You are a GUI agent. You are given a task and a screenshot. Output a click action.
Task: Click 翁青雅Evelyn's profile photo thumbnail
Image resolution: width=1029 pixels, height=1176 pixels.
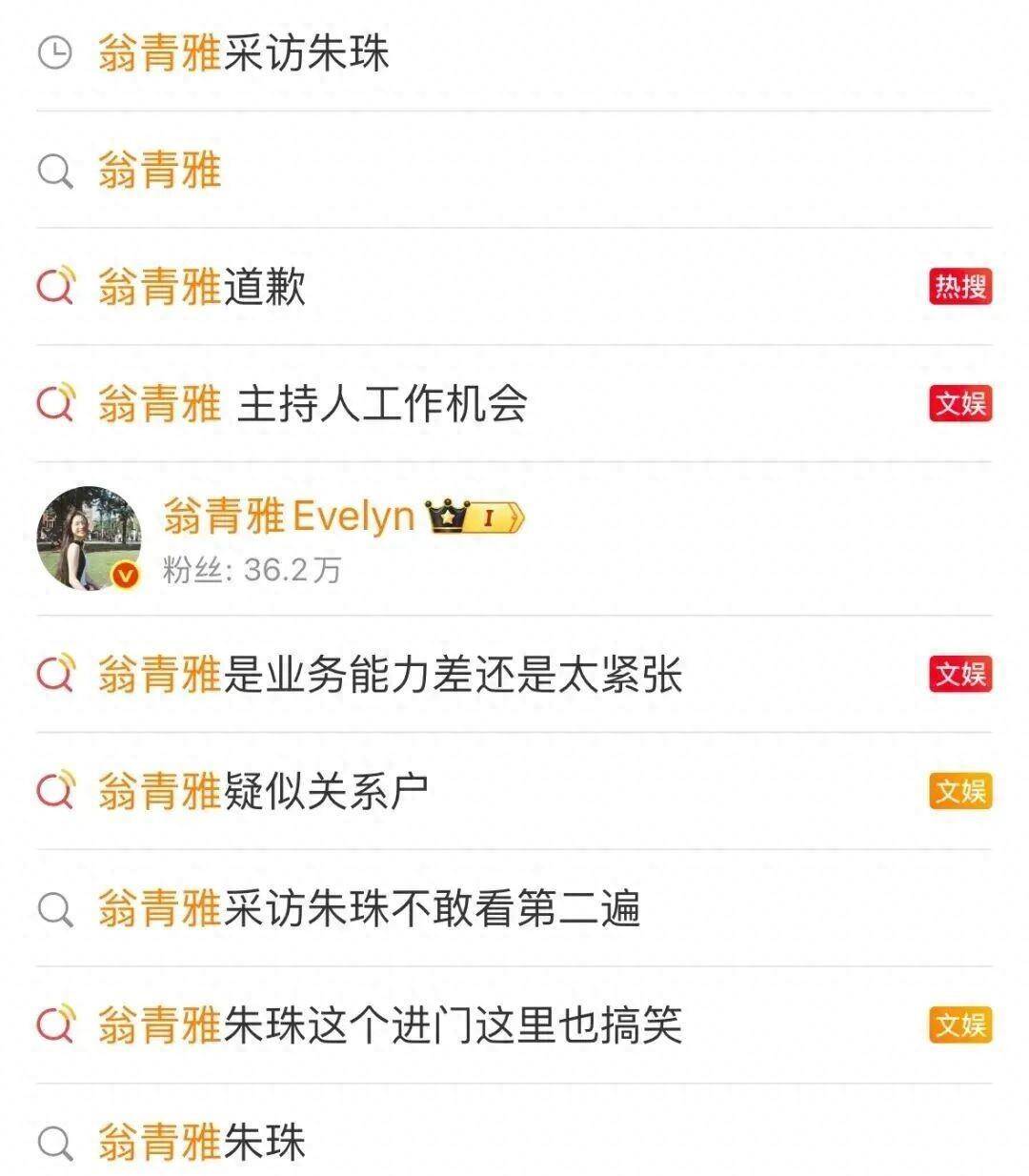click(x=91, y=538)
